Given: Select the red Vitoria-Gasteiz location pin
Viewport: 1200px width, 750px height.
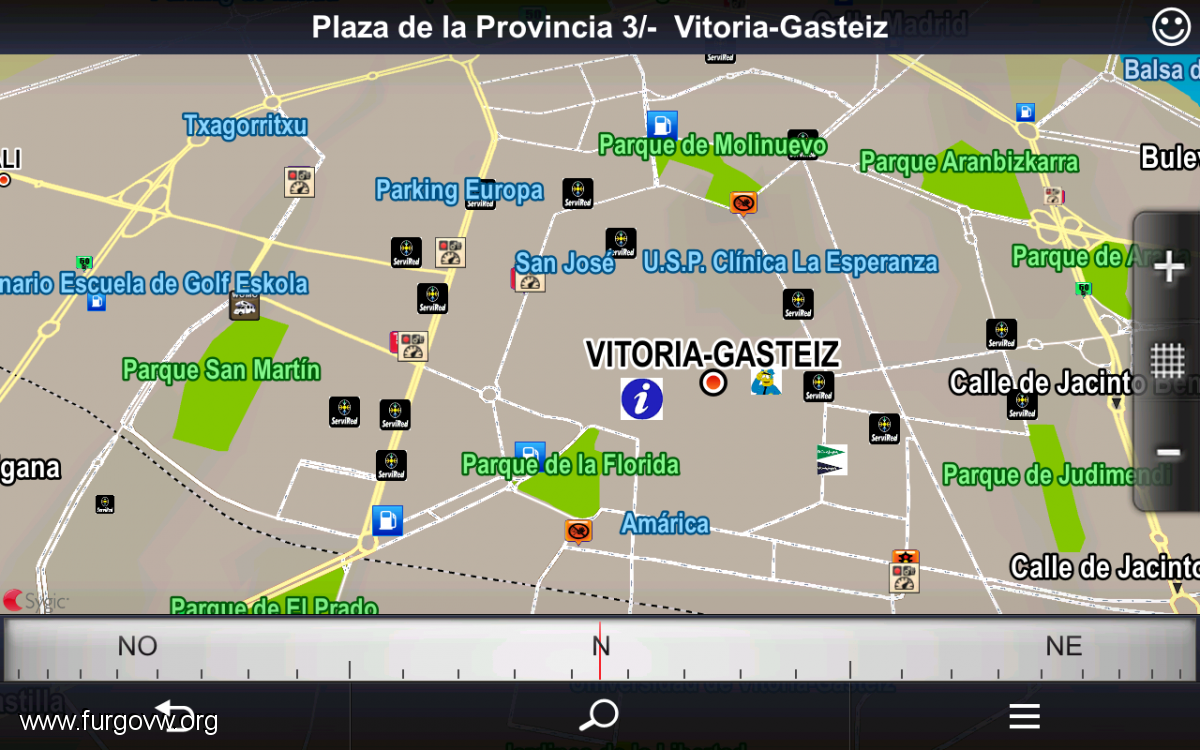Looking at the screenshot, I should [x=713, y=382].
